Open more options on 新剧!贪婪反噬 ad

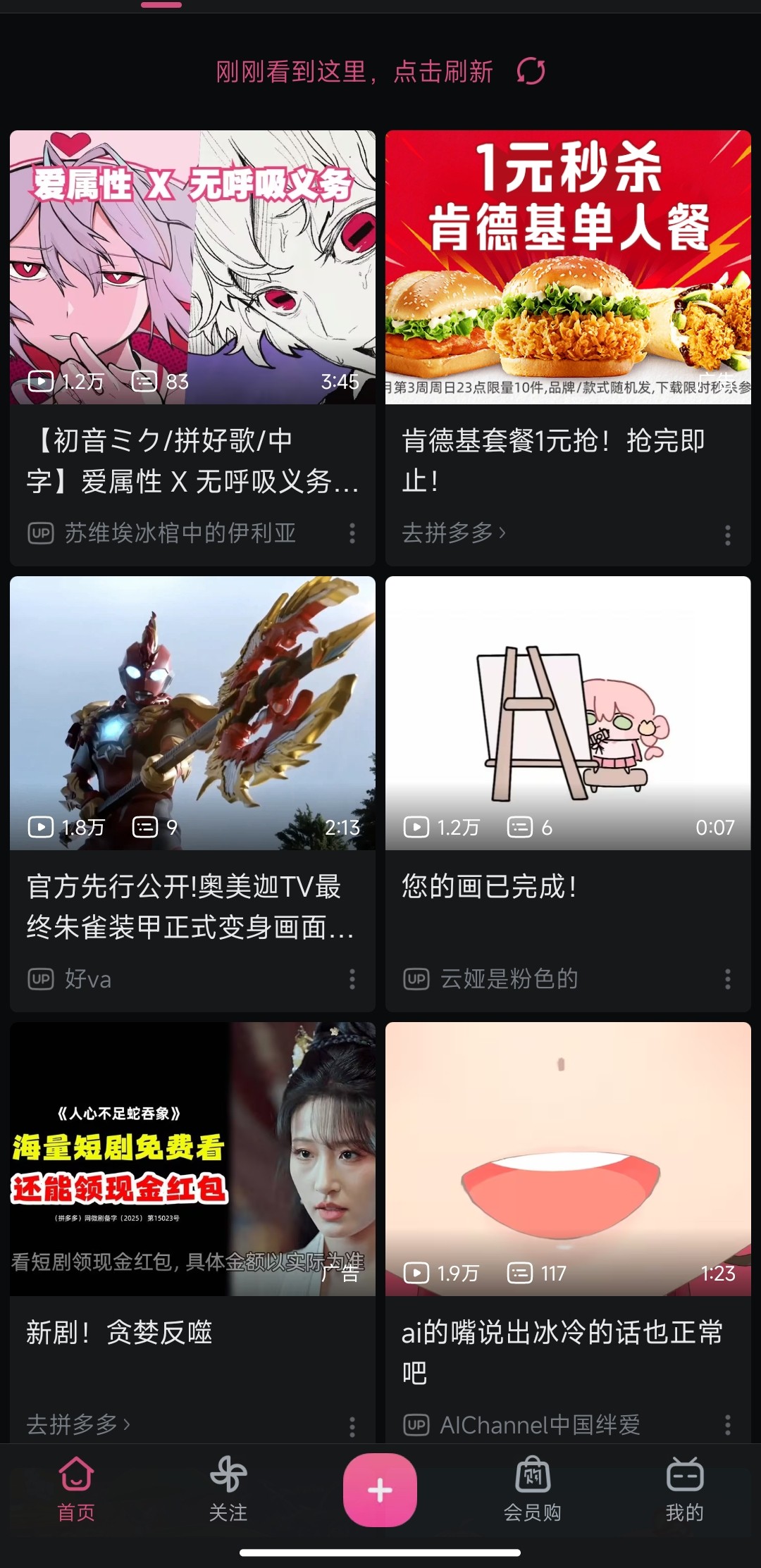point(352,1426)
